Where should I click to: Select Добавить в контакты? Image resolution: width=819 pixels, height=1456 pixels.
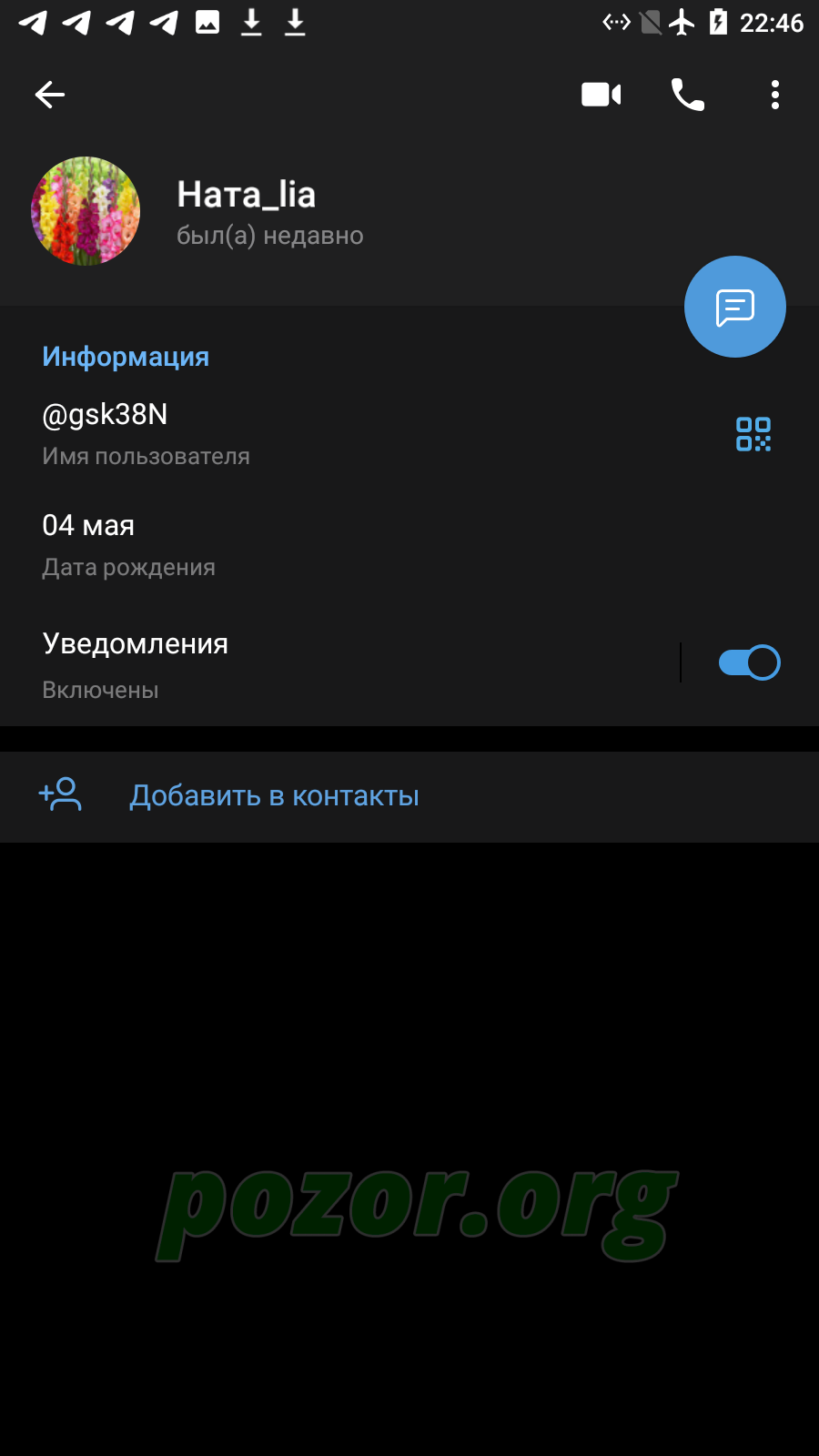click(409, 796)
